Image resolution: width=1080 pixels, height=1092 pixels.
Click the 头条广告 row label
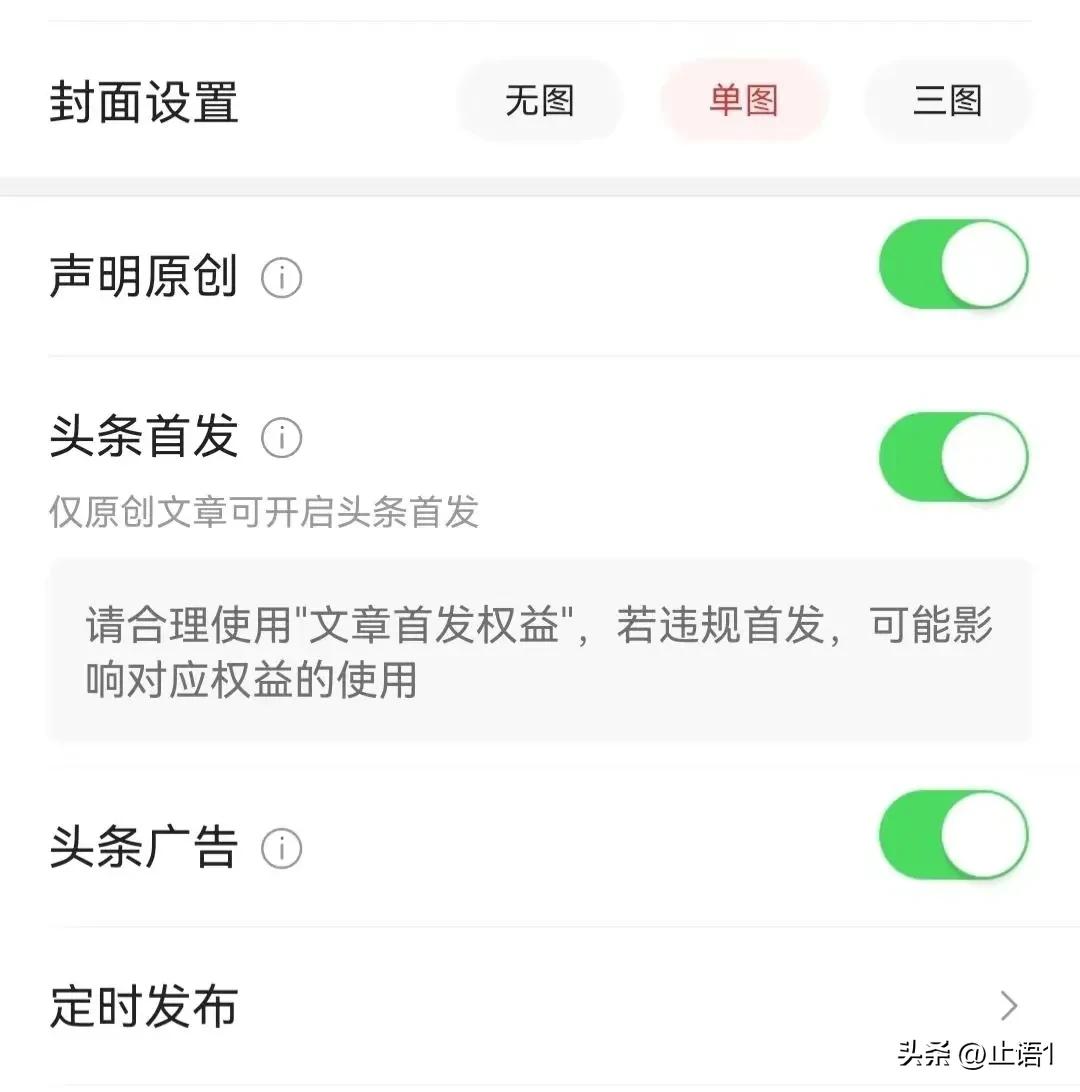coord(143,848)
